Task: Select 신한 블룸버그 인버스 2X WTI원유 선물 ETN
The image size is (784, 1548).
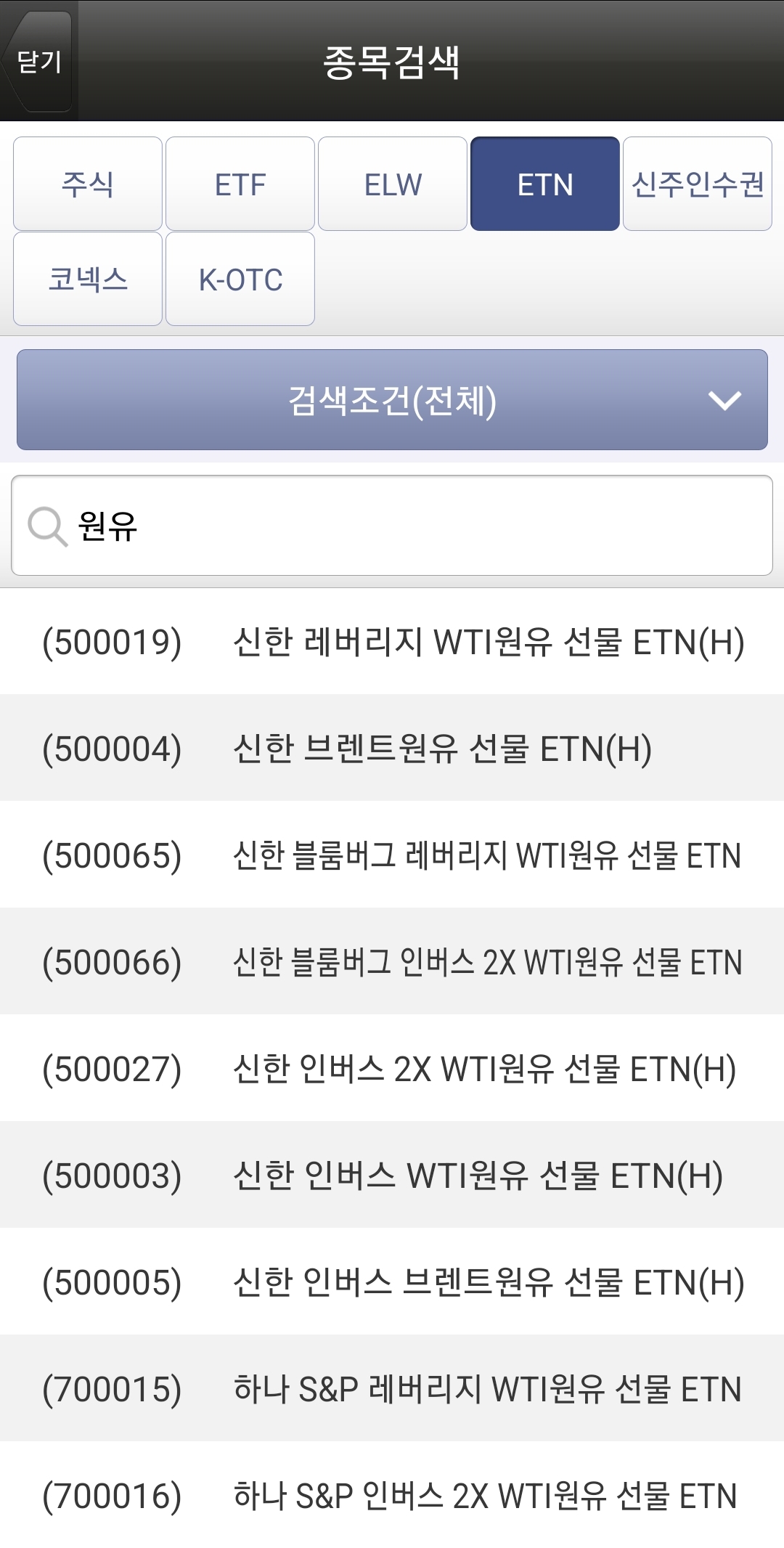Action: [x=392, y=962]
